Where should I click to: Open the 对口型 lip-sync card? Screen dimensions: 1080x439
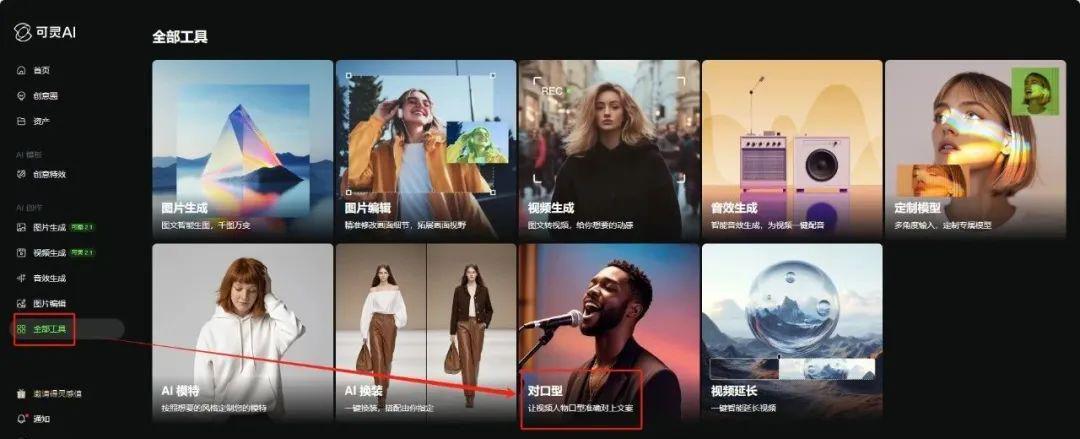tap(609, 330)
